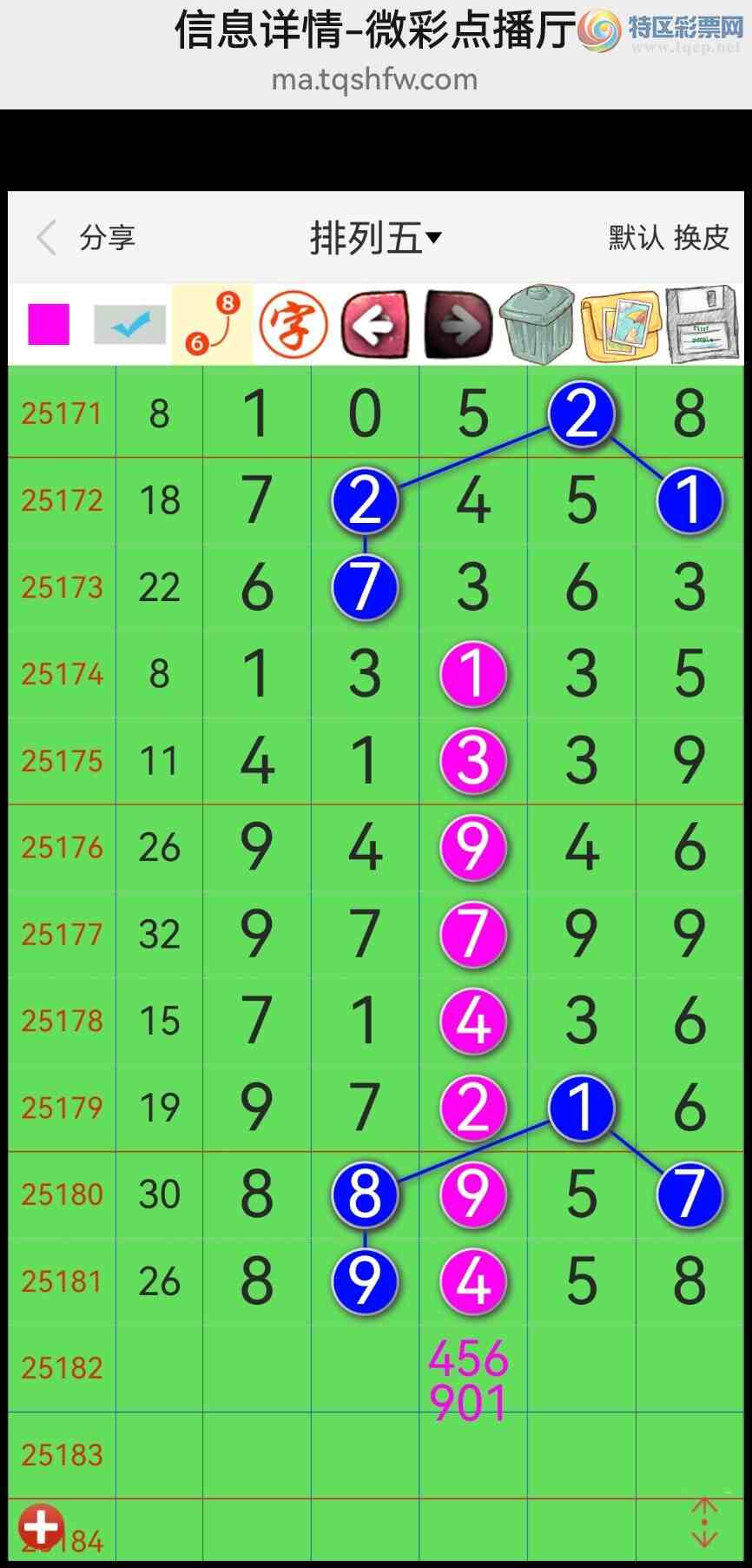Undo with the red left arrow
Viewport: 752px width, 1568px height.
pos(375,325)
